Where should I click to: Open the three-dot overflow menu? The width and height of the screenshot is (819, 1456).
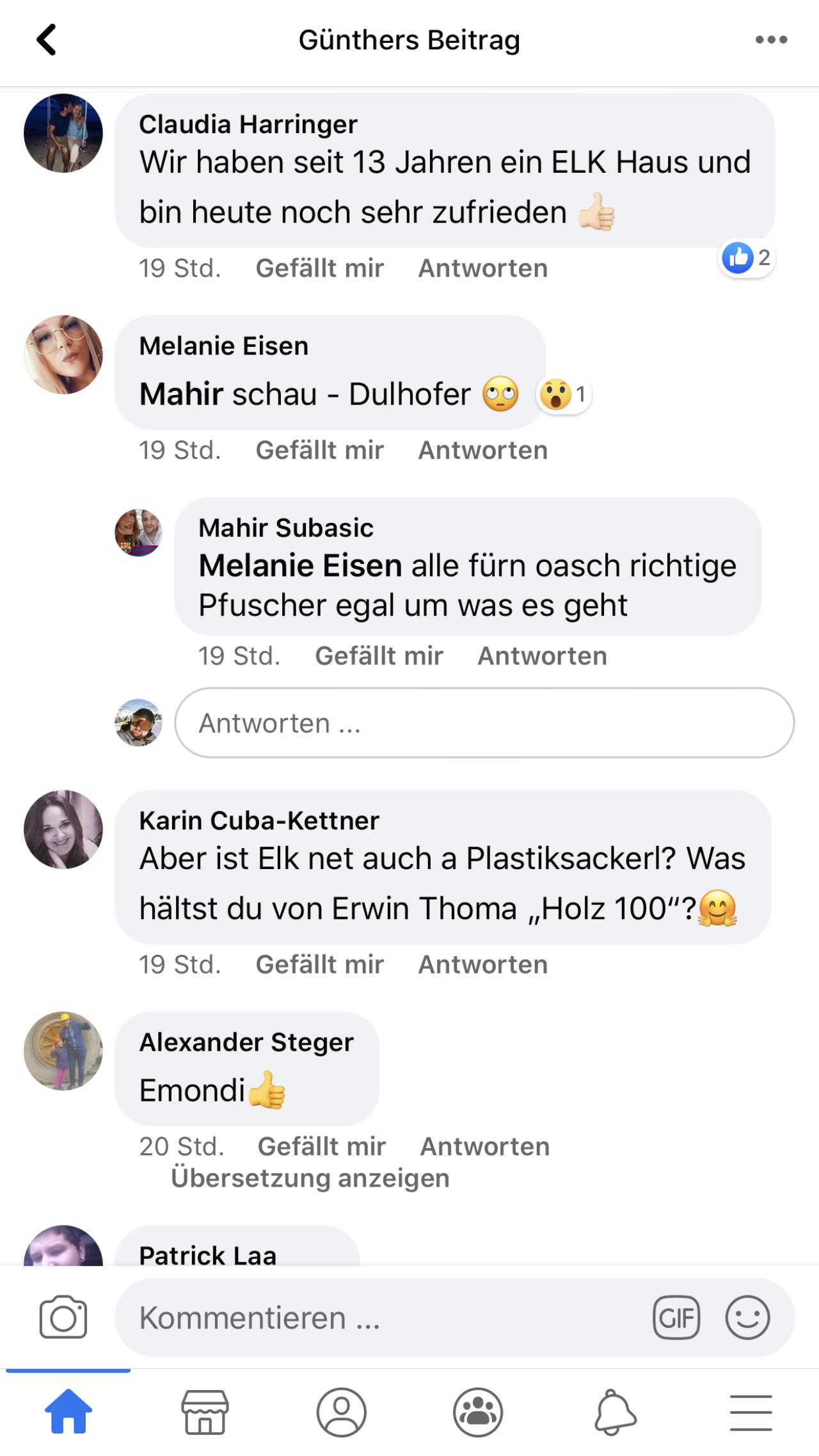tap(771, 40)
